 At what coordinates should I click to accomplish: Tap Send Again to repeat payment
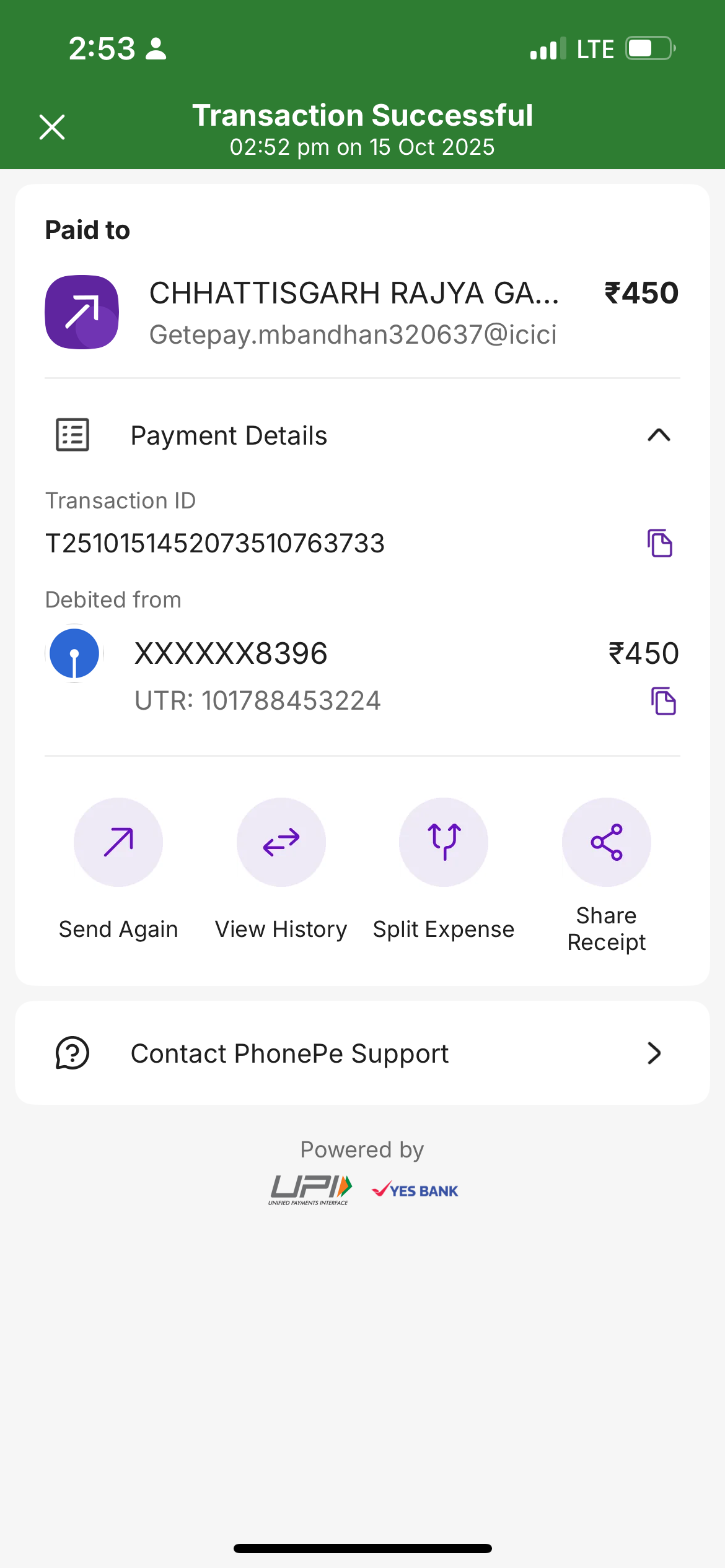118,842
